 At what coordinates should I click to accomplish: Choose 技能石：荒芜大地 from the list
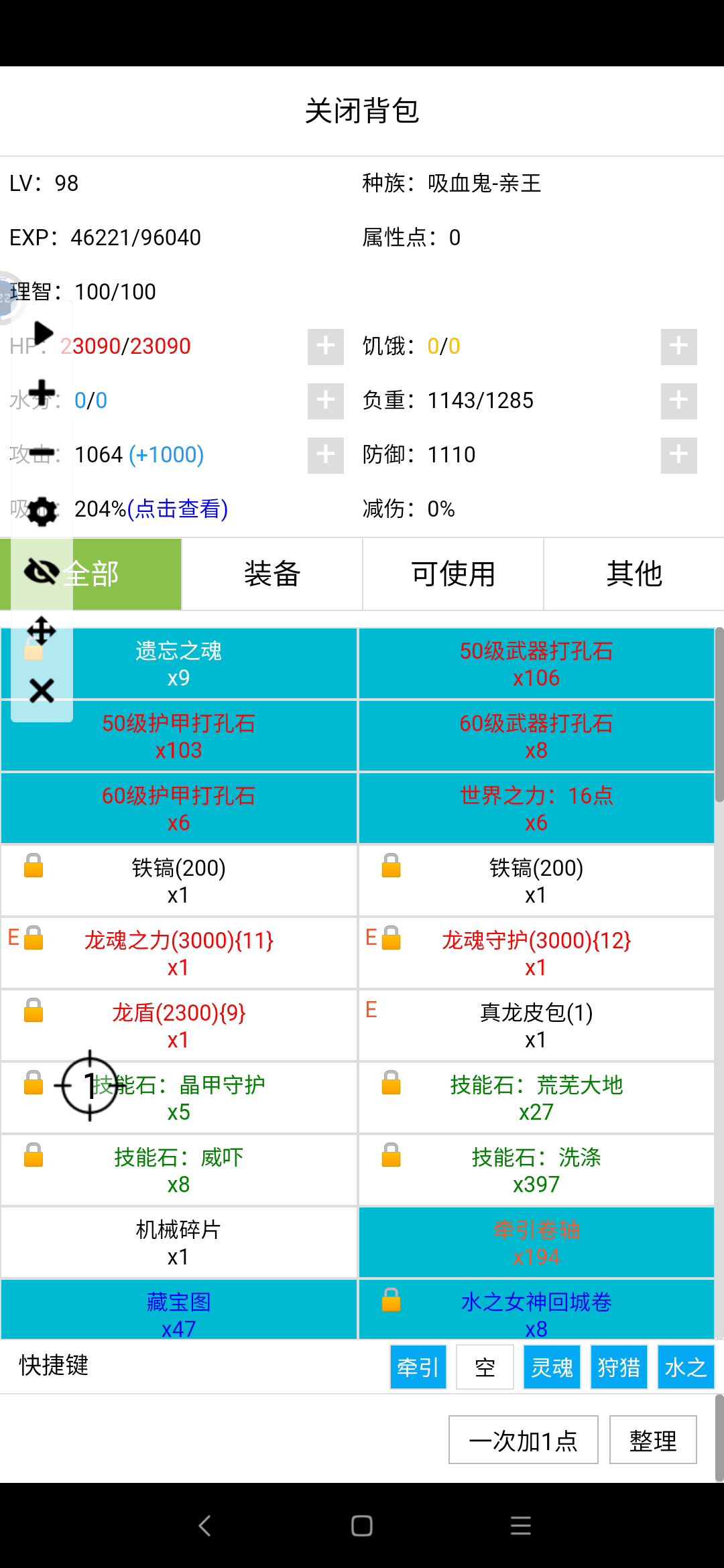point(536,1098)
